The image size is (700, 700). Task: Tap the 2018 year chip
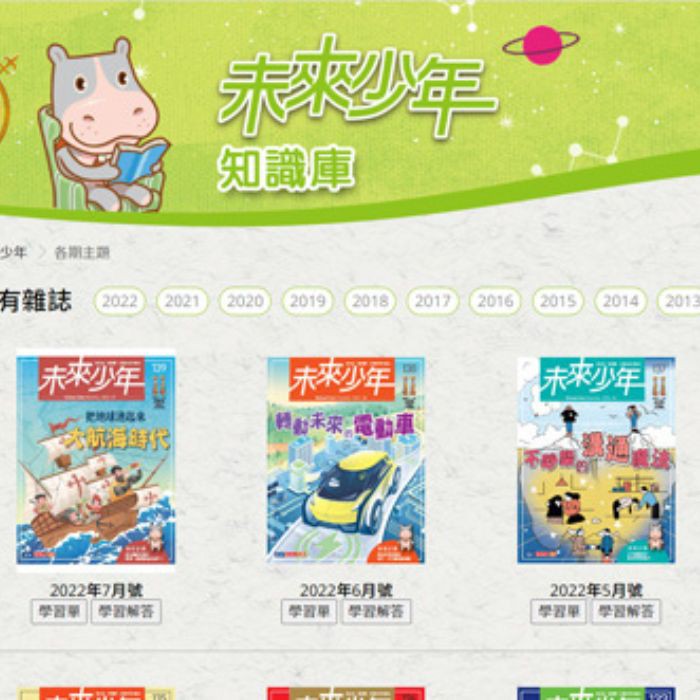click(370, 301)
